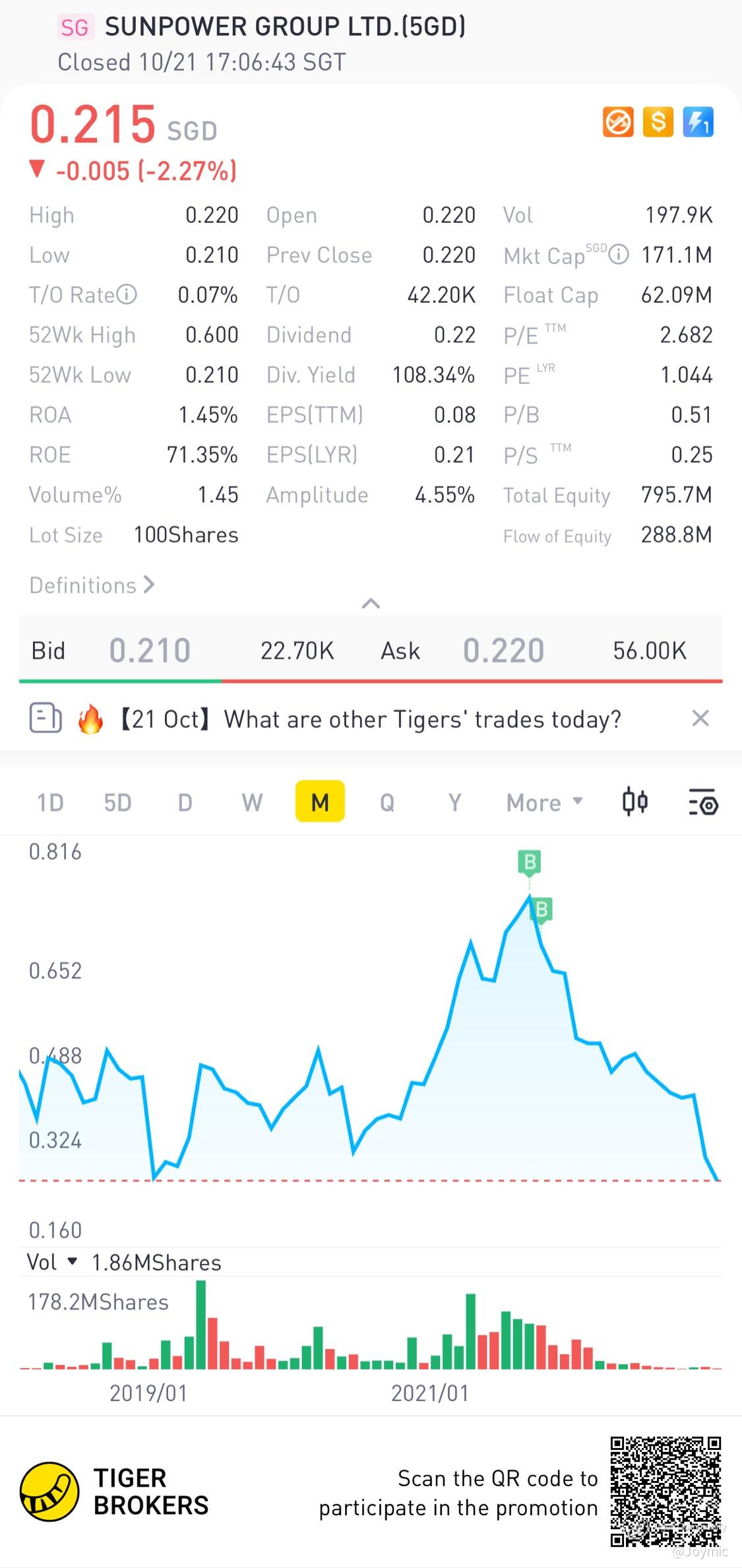
Task: Open Definitions link
Action: tap(92, 585)
